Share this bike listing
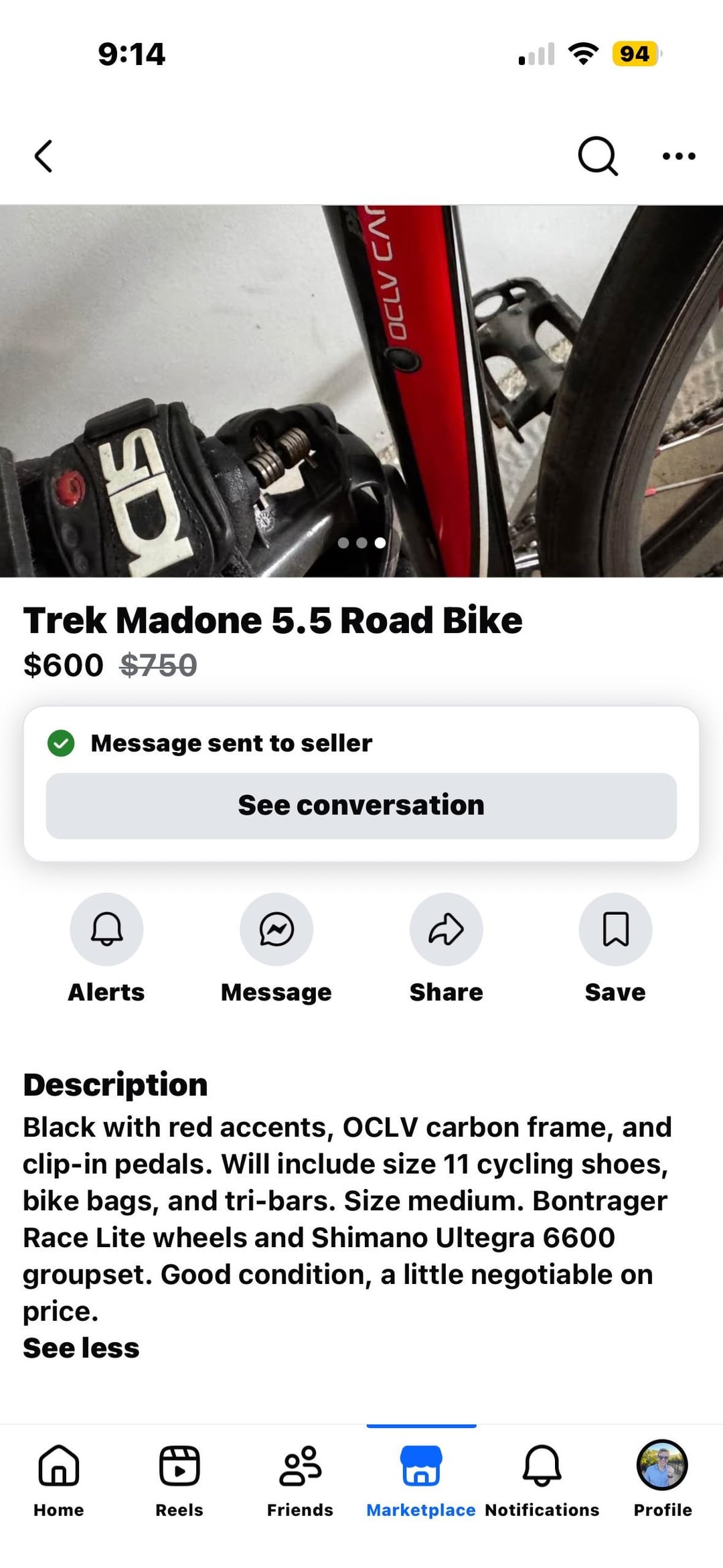Screen dimensions: 723x1568 click(446, 930)
